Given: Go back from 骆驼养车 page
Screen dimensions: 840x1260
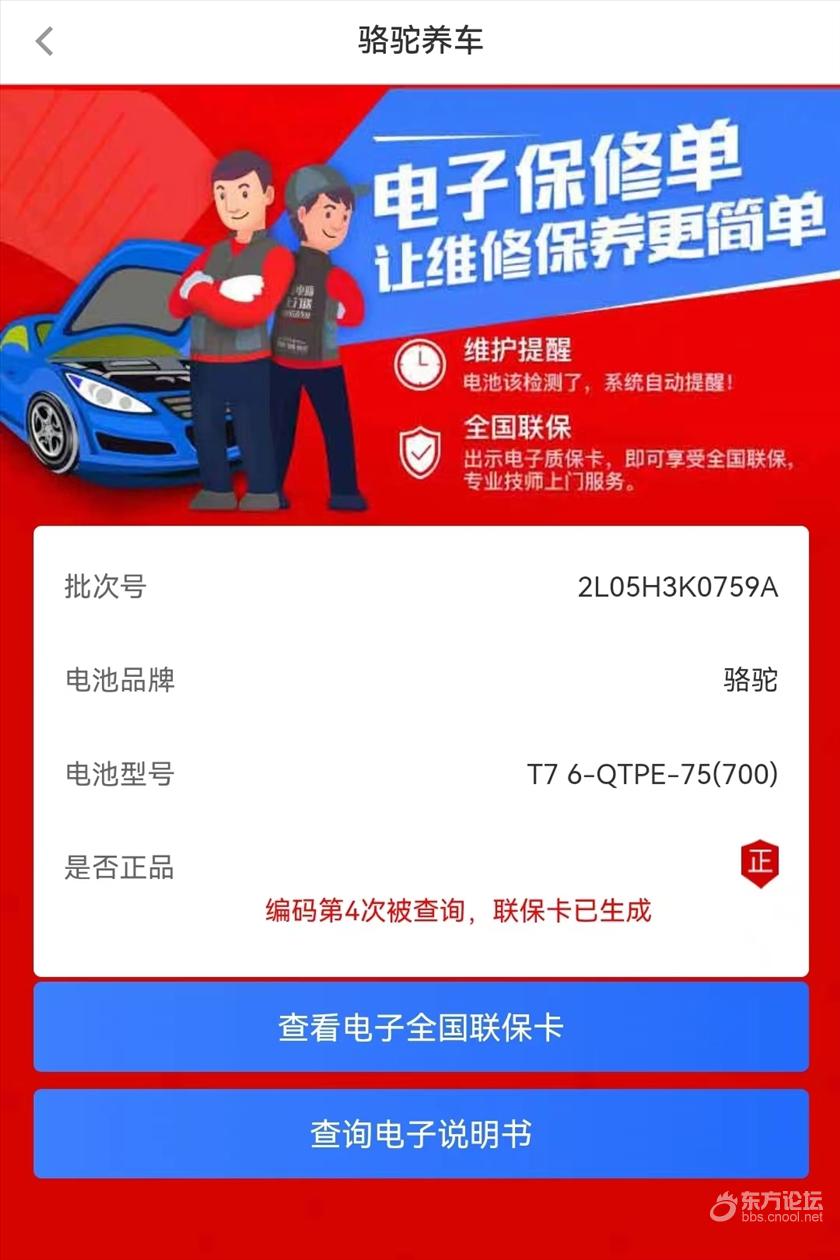Looking at the screenshot, I should (44, 41).
